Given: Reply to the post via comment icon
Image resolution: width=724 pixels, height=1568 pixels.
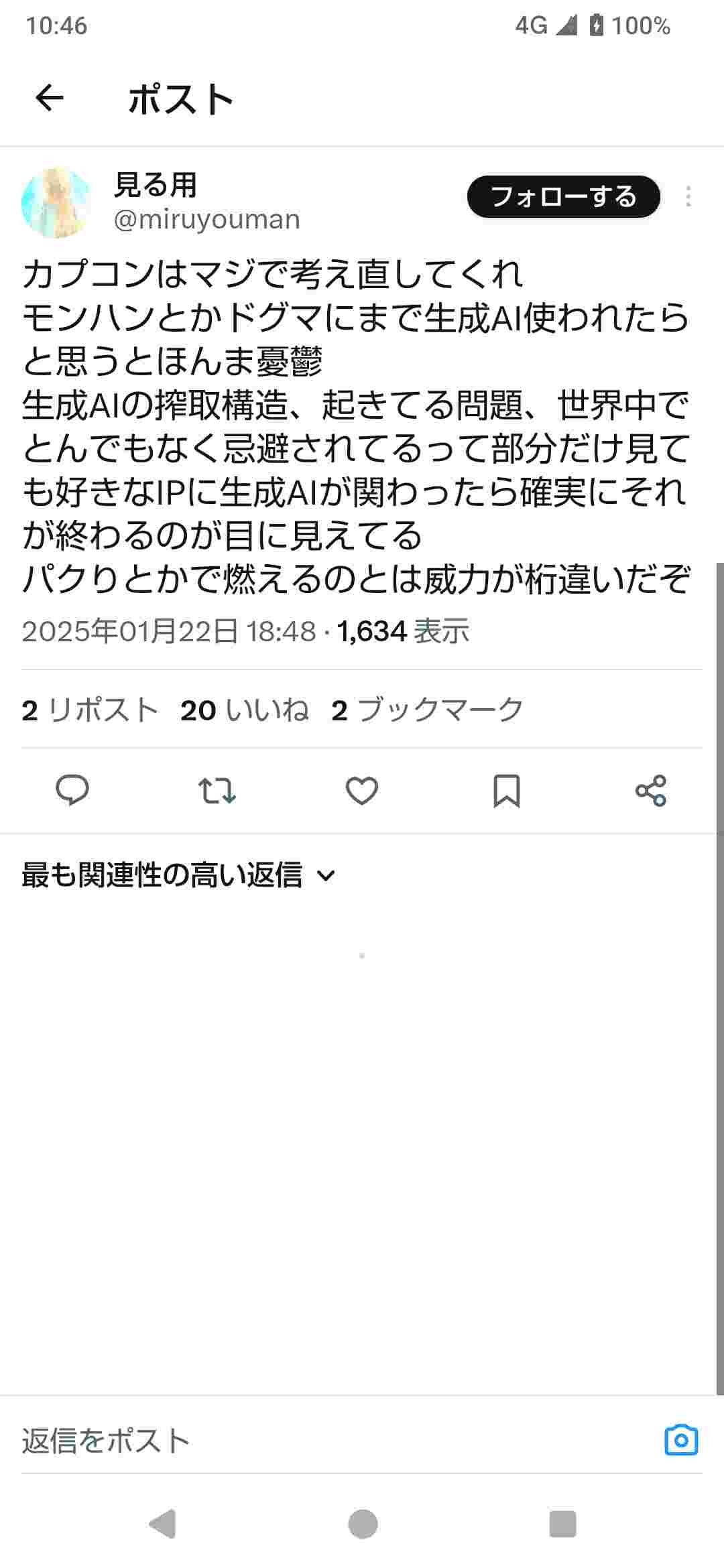Looking at the screenshot, I should coord(72,790).
